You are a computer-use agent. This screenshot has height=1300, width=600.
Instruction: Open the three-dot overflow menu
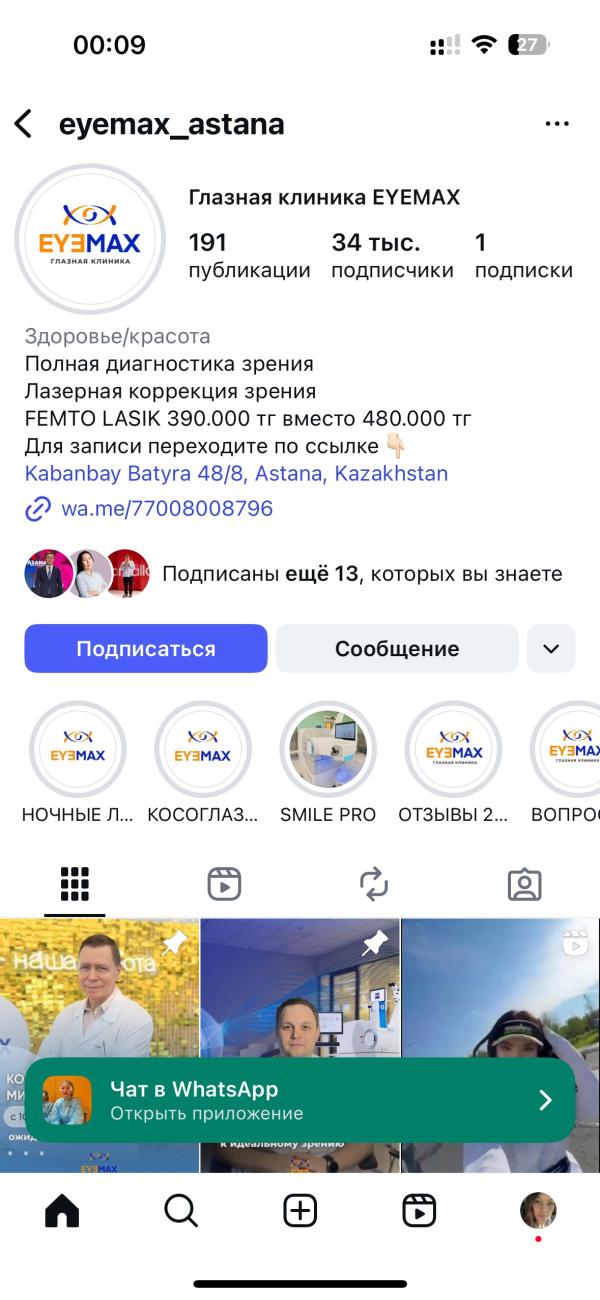556,124
